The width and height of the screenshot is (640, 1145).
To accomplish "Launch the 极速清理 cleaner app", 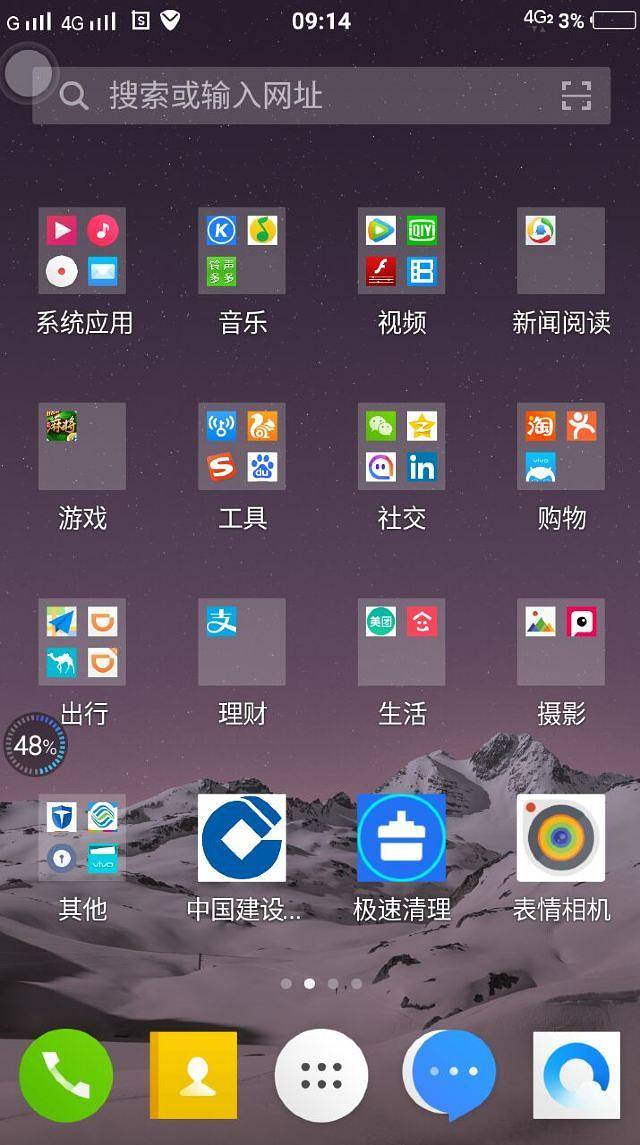I will tap(401, 838).
